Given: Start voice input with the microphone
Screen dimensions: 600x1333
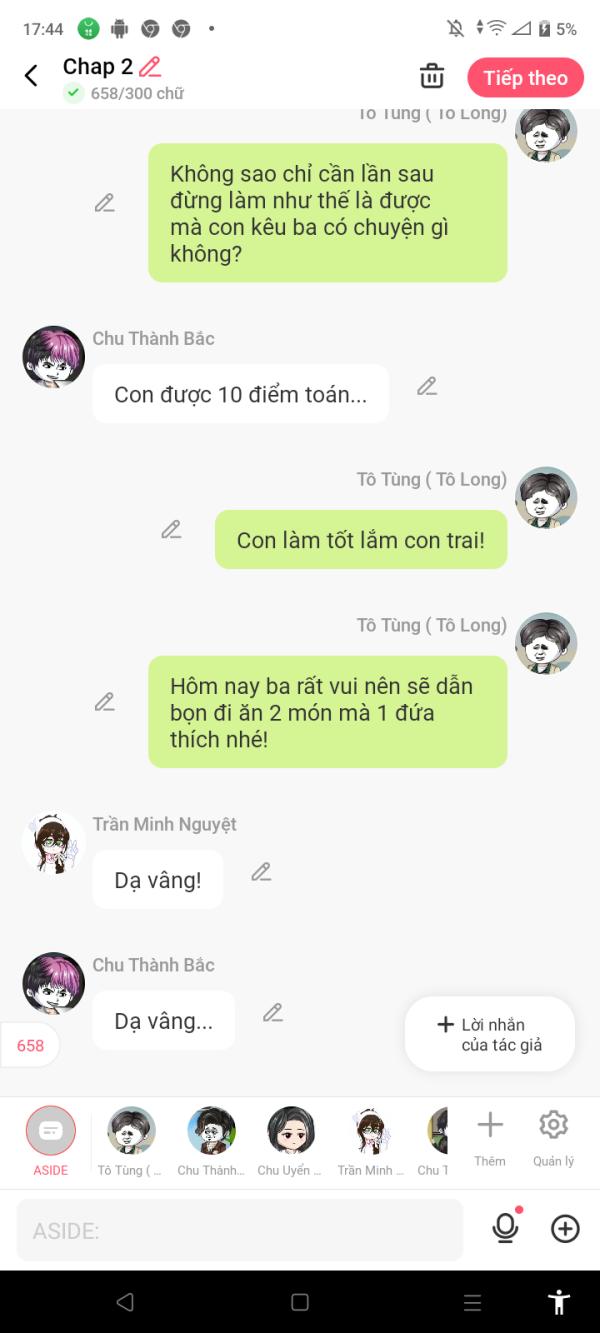Looking at the screenshot, I should pos(506,1229).
